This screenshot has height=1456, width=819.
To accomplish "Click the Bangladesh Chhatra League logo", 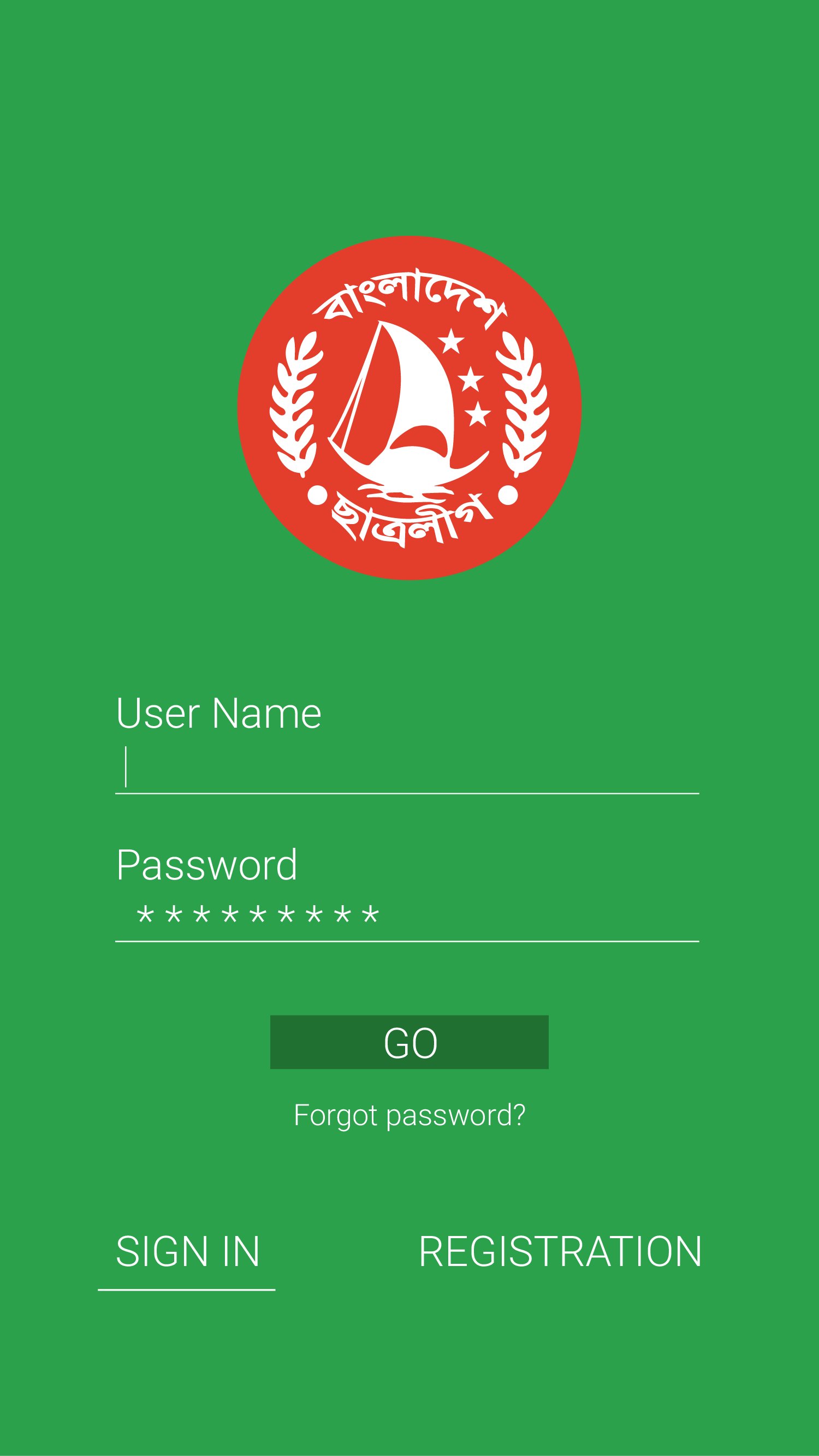I will [x=409, y=415].
